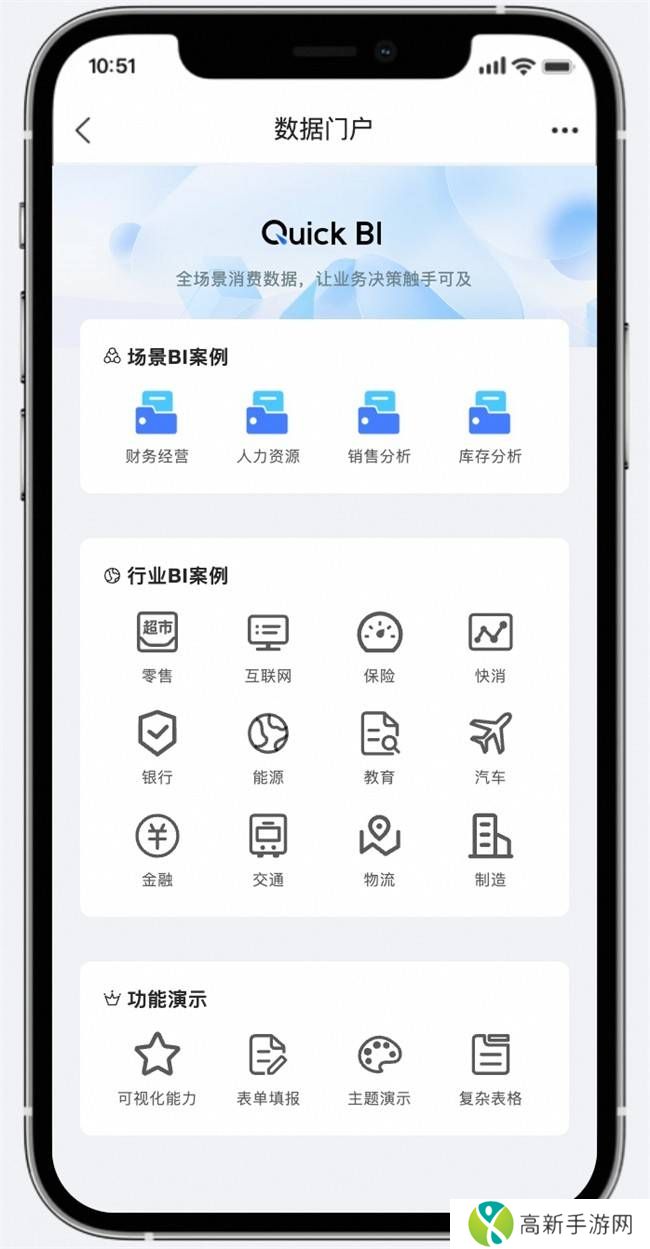
Task: Go back using the header arrow
Action: 83,130
